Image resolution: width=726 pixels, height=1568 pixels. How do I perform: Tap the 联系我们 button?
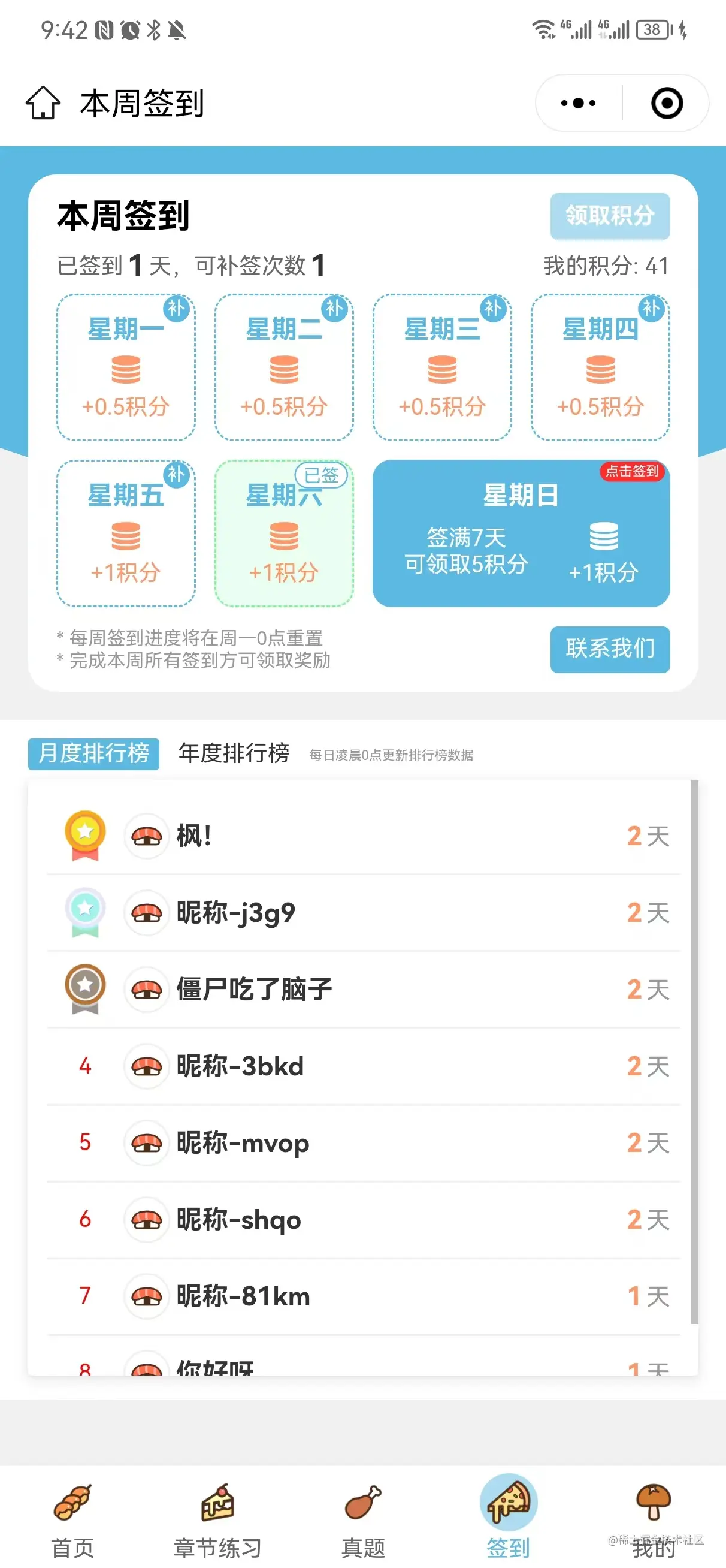pos(610,649)
